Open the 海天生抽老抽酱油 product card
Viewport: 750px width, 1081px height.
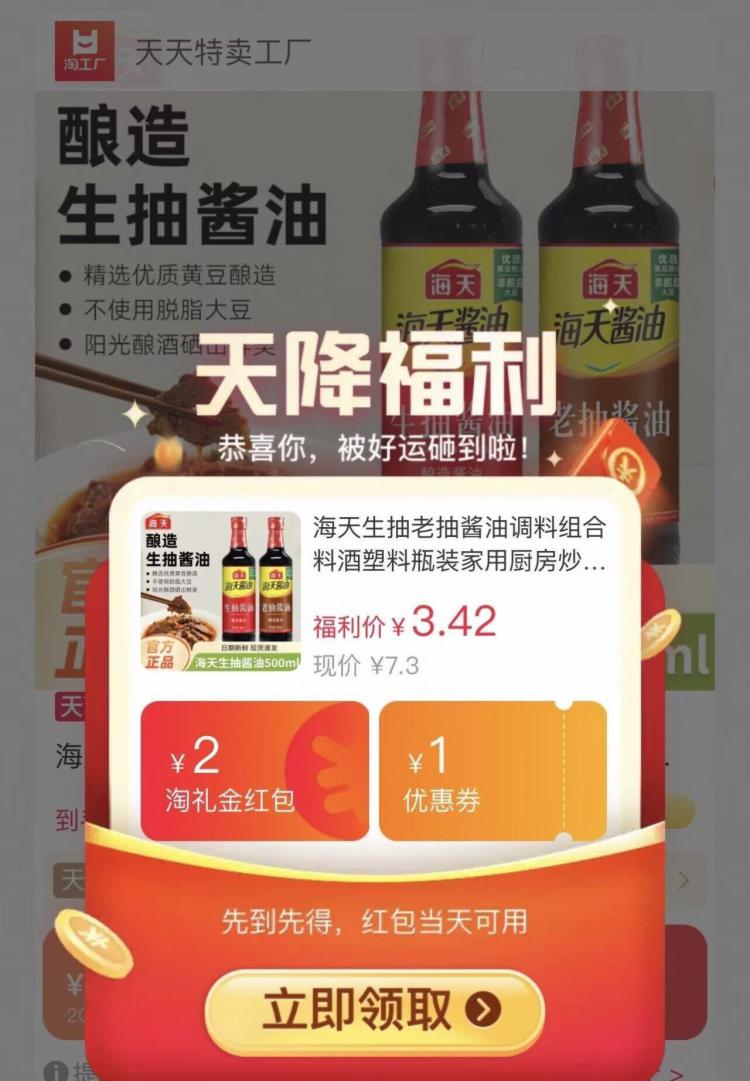pos(373,594)
